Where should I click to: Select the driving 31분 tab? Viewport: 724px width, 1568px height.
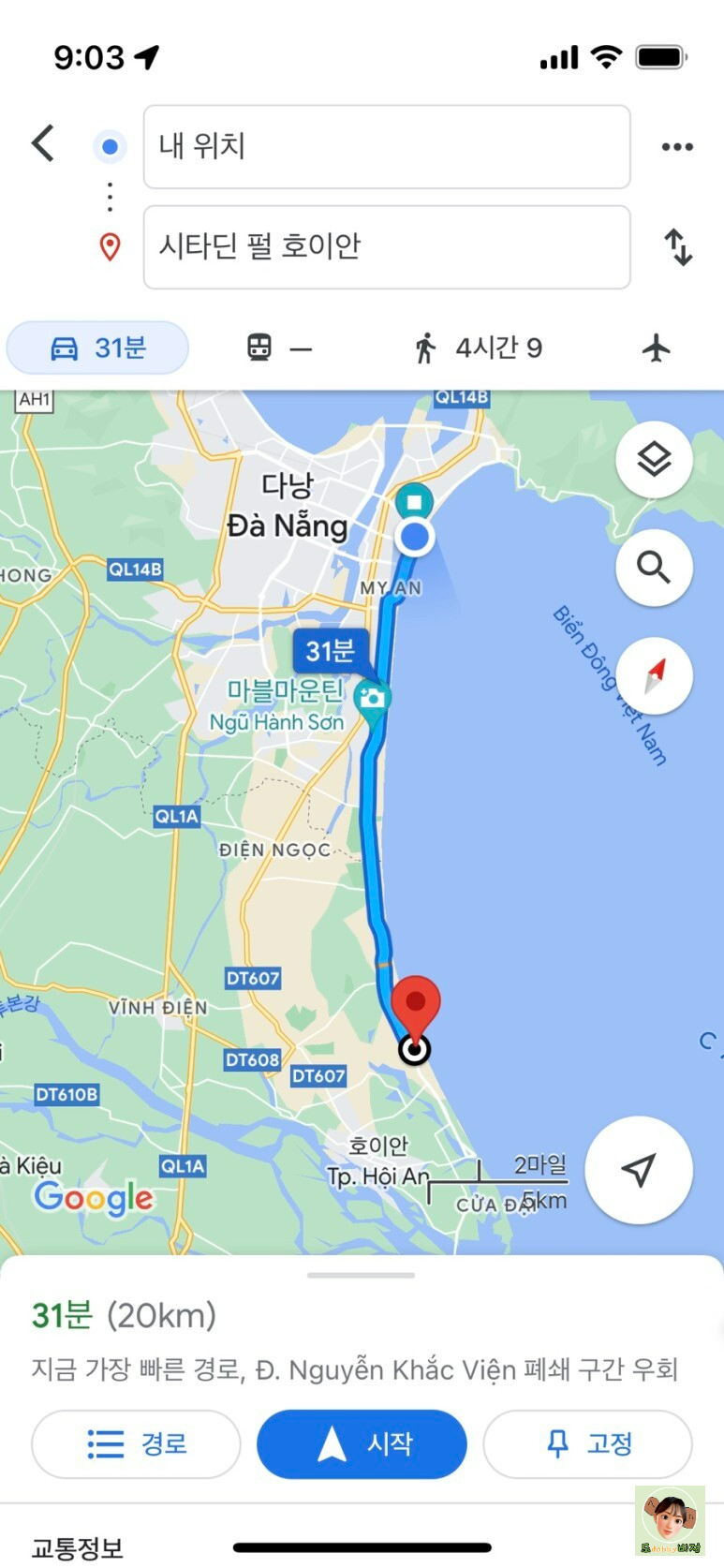coord(97,347)
